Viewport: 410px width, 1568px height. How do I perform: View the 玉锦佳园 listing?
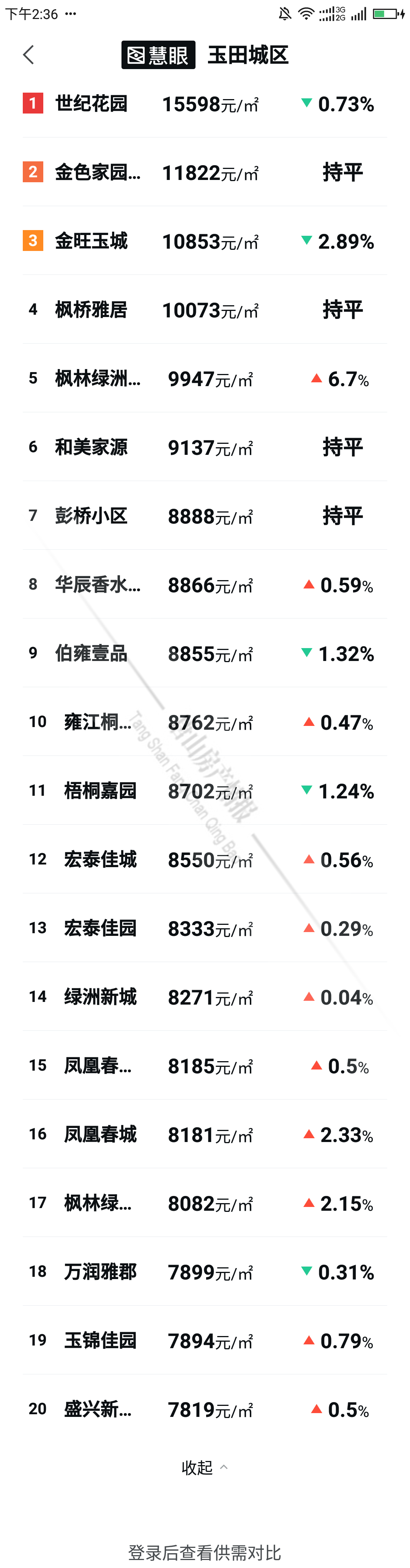pyautogui.click(x=100, y=1340)
